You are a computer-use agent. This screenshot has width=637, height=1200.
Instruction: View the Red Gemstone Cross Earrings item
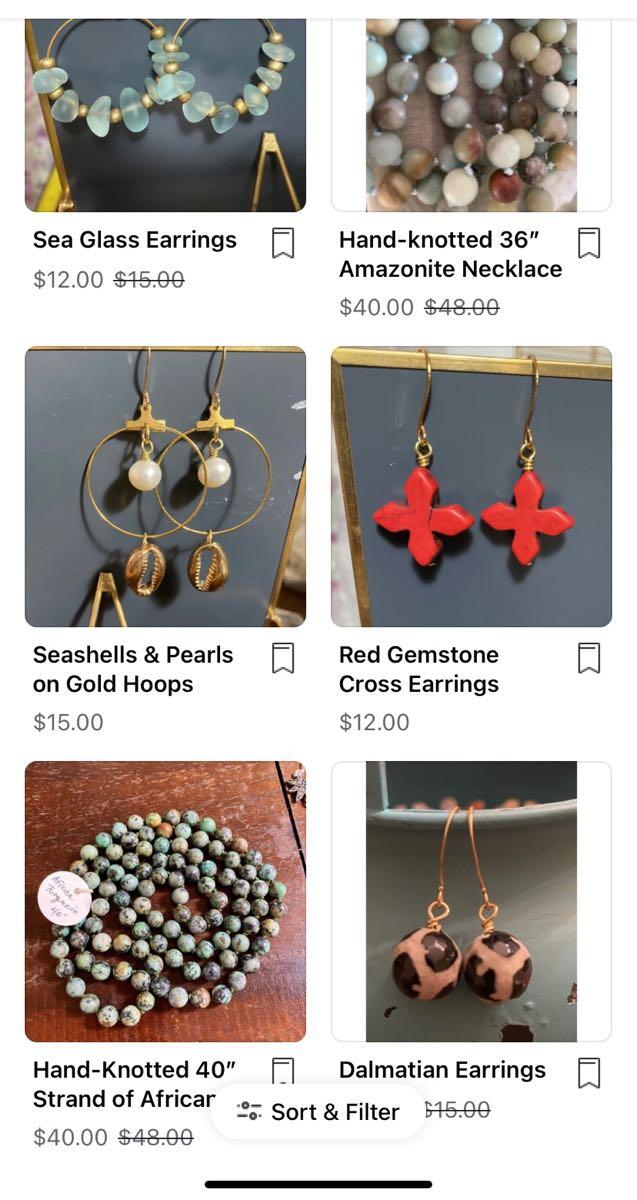(x=471, y=487)
